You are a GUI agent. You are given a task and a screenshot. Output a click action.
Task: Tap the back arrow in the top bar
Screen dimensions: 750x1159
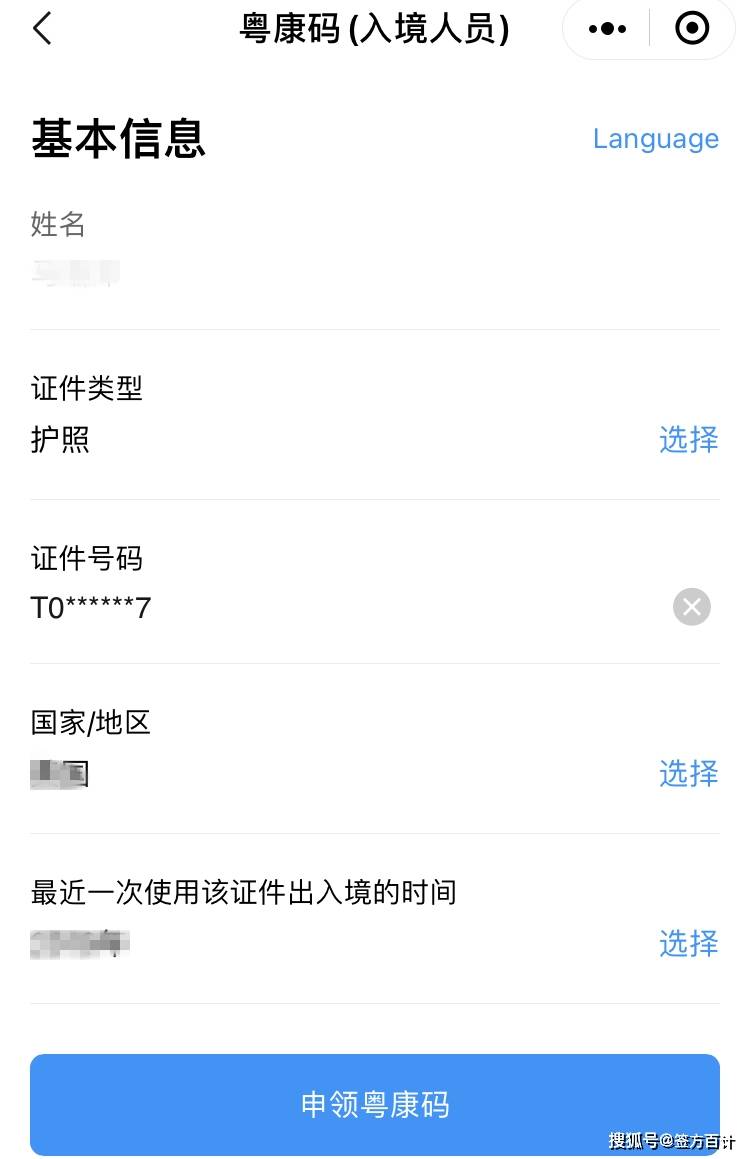click(x=42, y=29)
